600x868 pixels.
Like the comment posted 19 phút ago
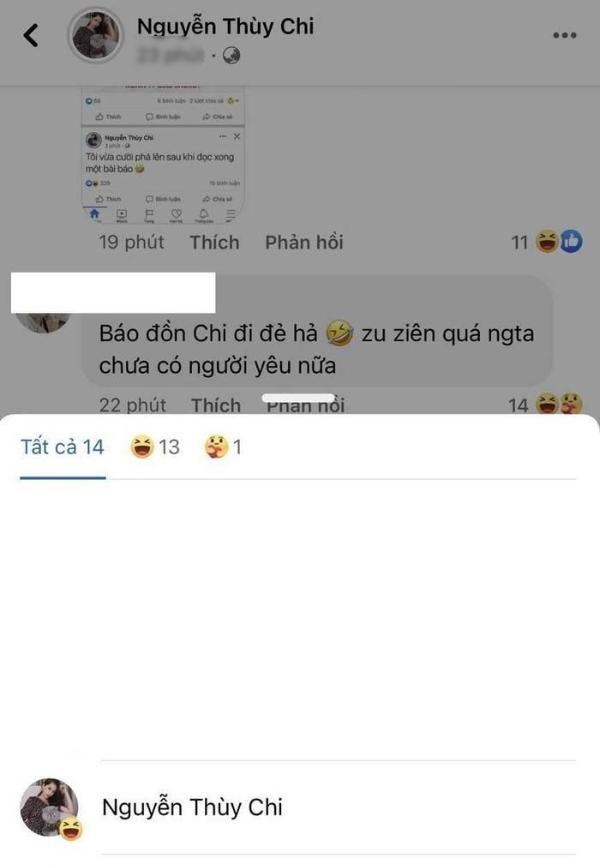pyautogui.click(x=215, y=242)
